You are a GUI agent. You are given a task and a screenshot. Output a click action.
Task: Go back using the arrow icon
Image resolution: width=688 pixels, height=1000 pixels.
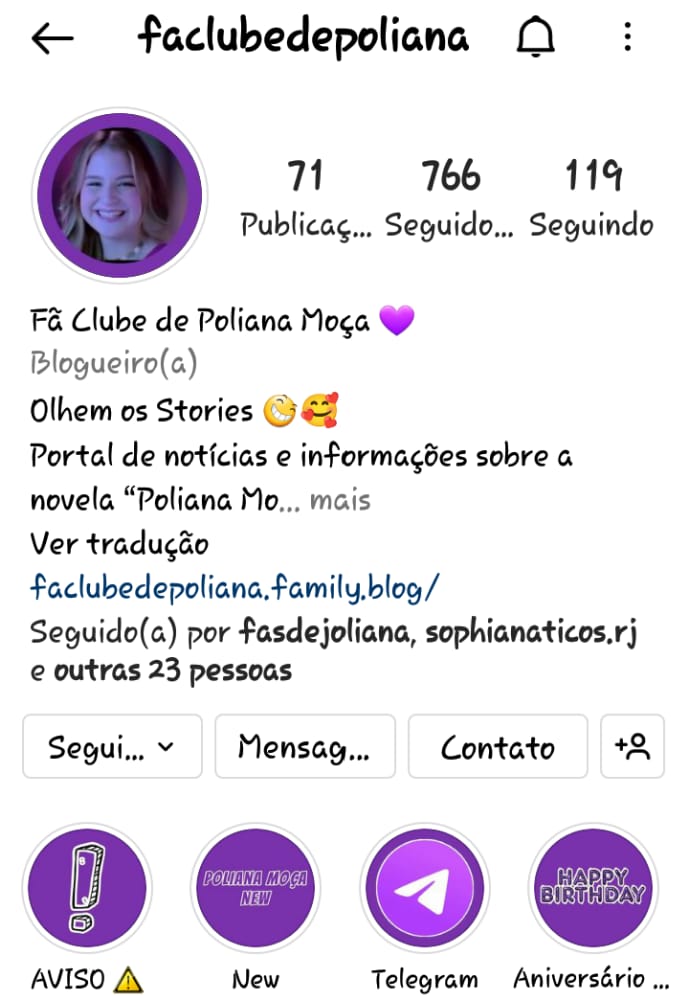(x=52, y=39)
